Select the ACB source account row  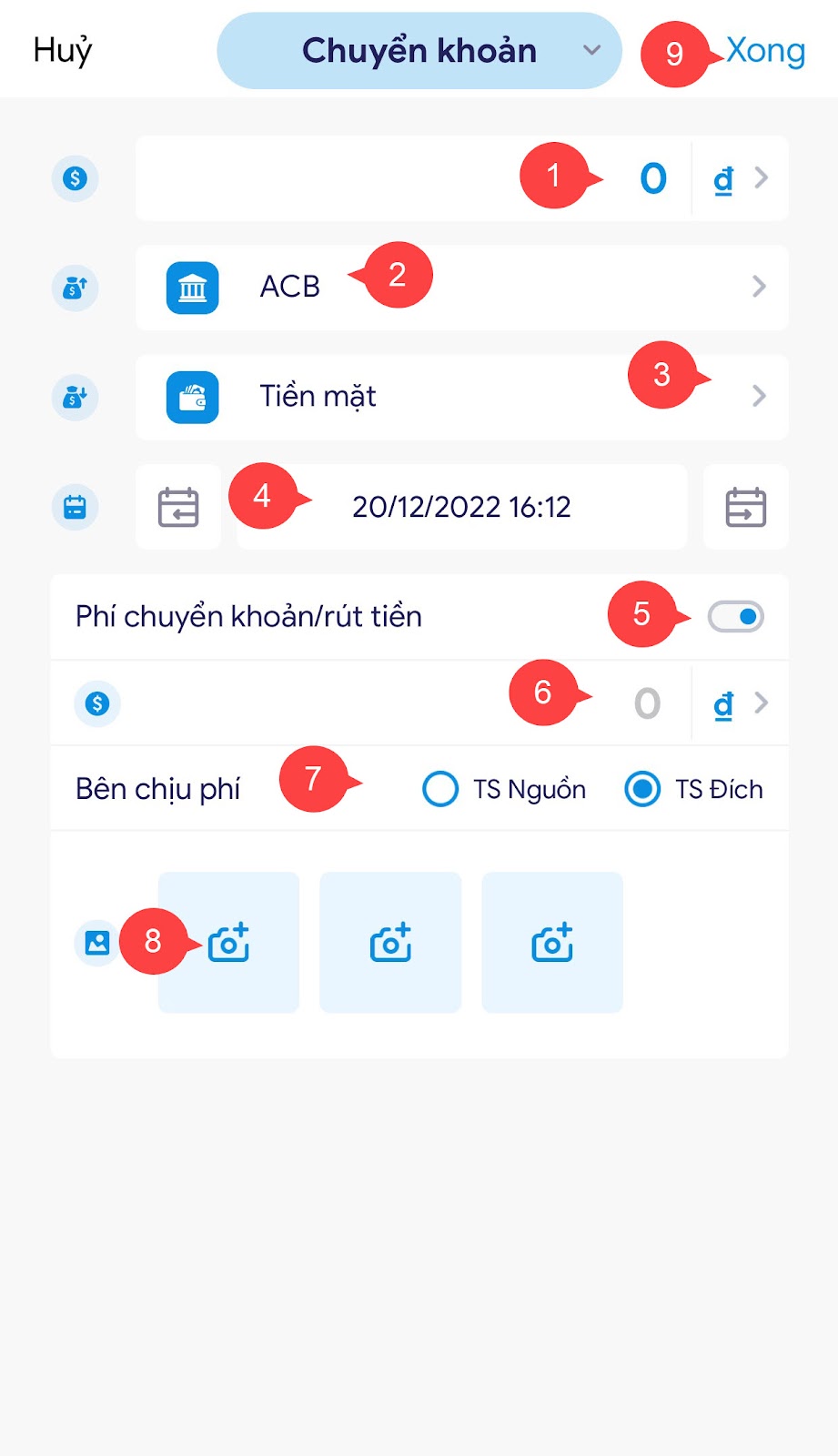[x=462, y=288]
